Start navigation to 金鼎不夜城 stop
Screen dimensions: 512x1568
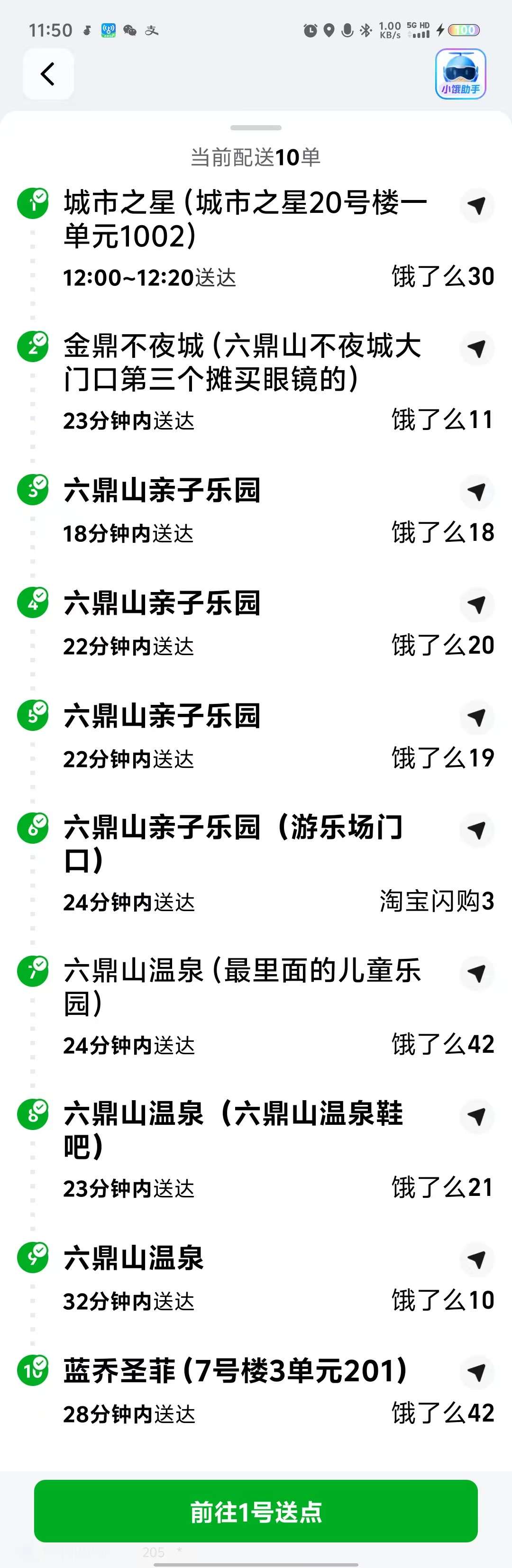(x=476, y=349)
